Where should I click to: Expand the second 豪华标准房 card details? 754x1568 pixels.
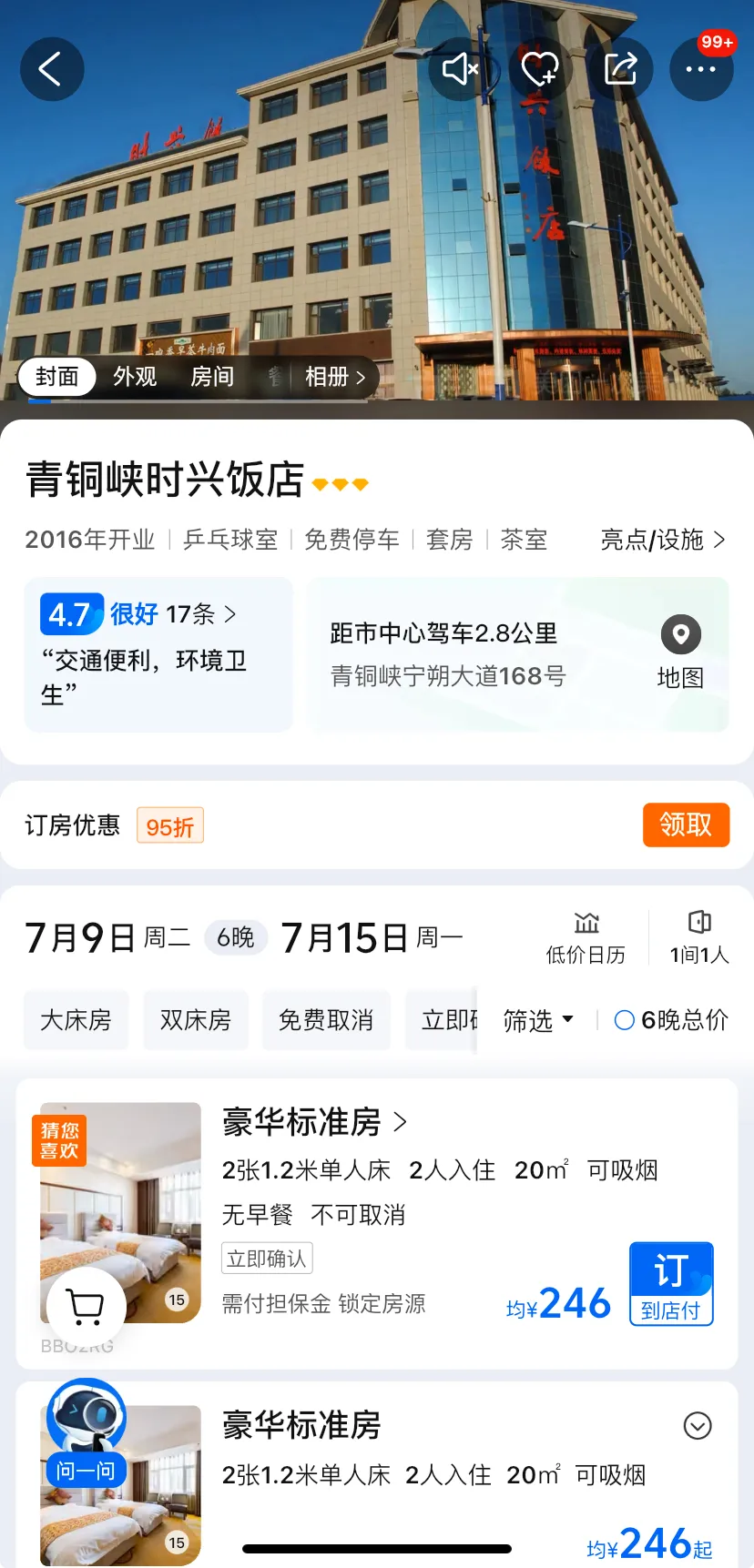(698, 1426)
